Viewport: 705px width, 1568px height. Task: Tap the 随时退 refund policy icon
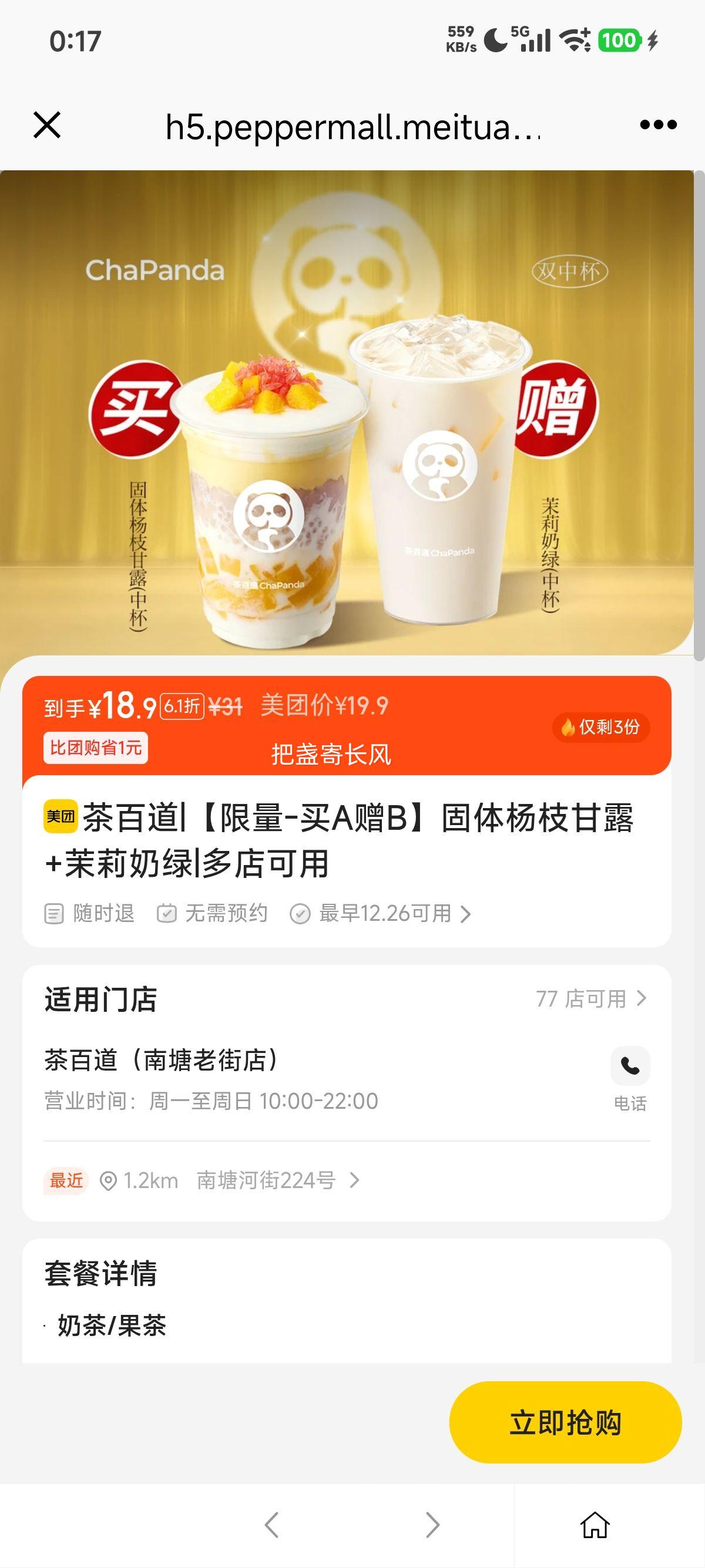pyautogui.click(x=53, y=914)
